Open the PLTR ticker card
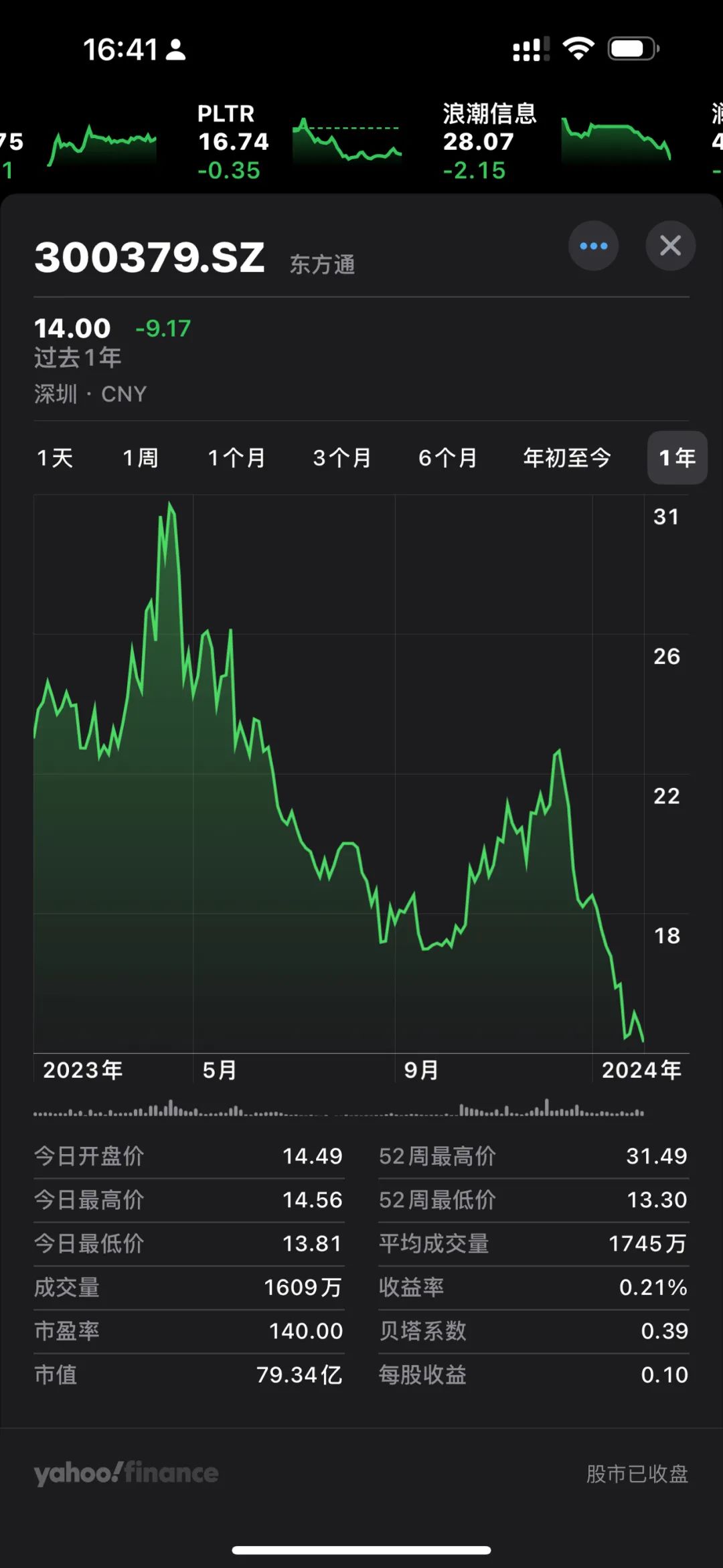 [298, 142]
